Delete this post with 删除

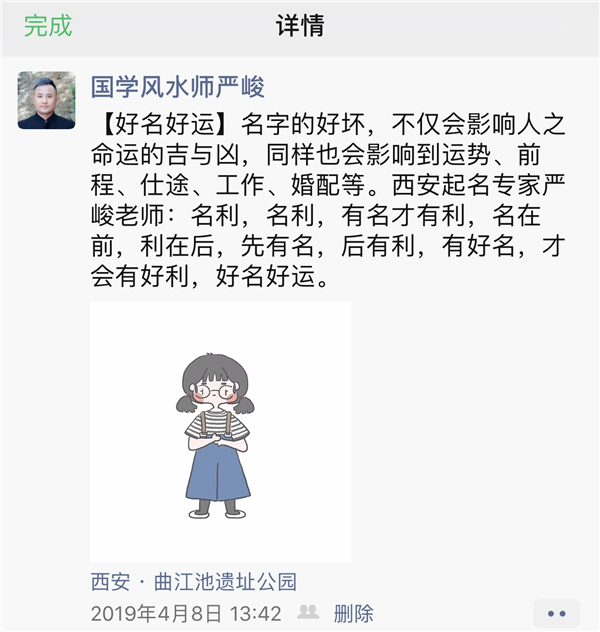click(x=353, y=612)
